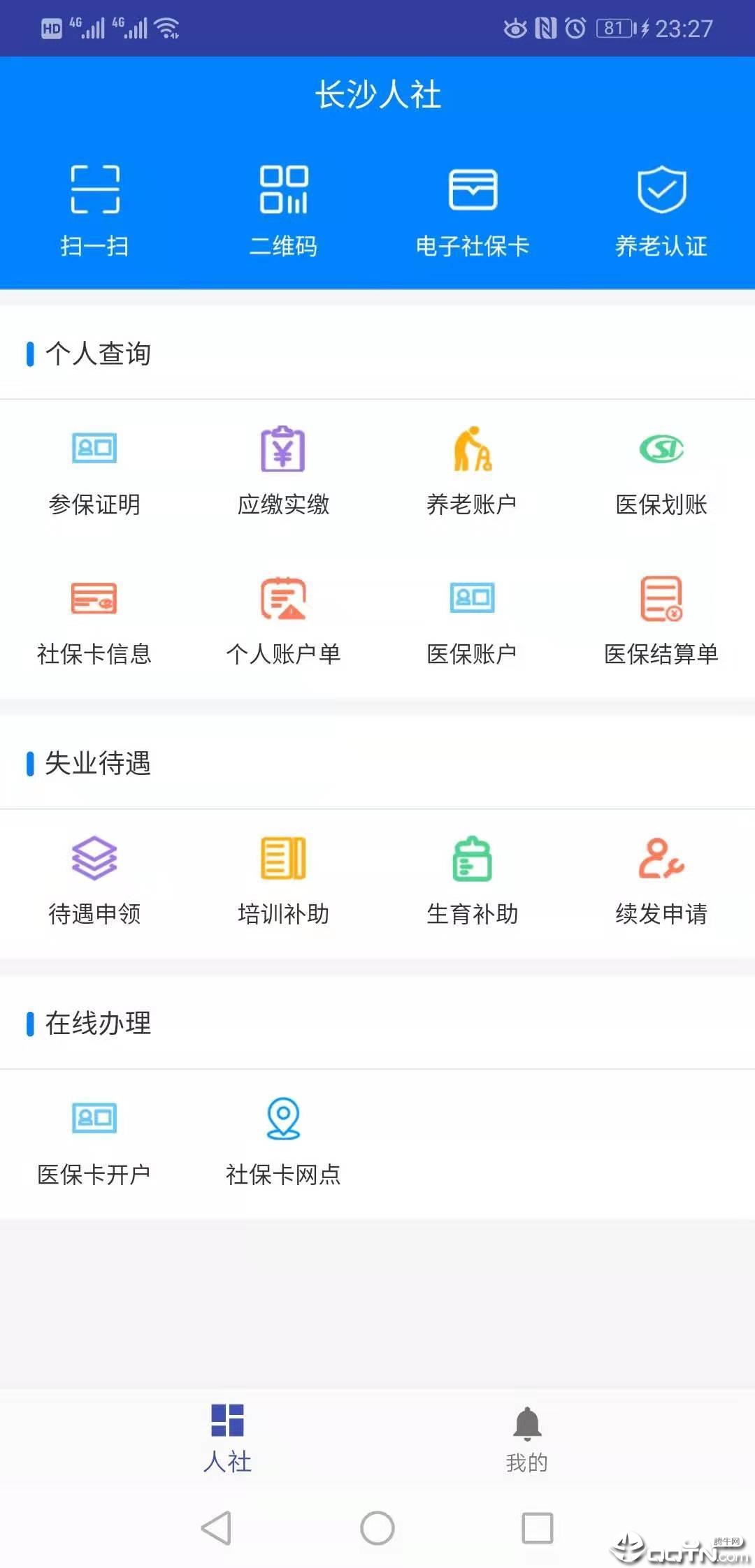Find 社保卡网点 locations
755x1568 pixels.
tap(283, 1140)
